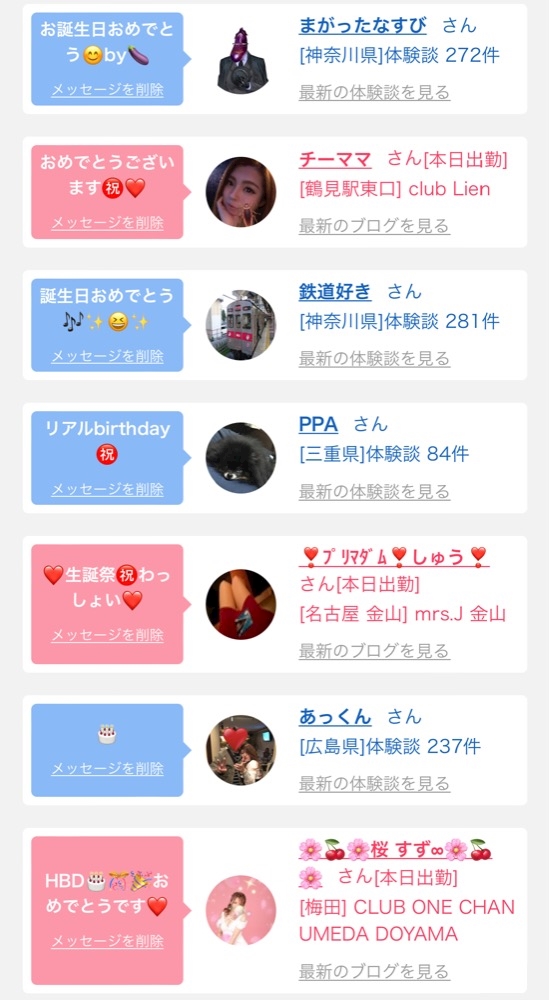View PPA's latest reviews
This screenshot has height=1000, width=549.
point(374,492)
